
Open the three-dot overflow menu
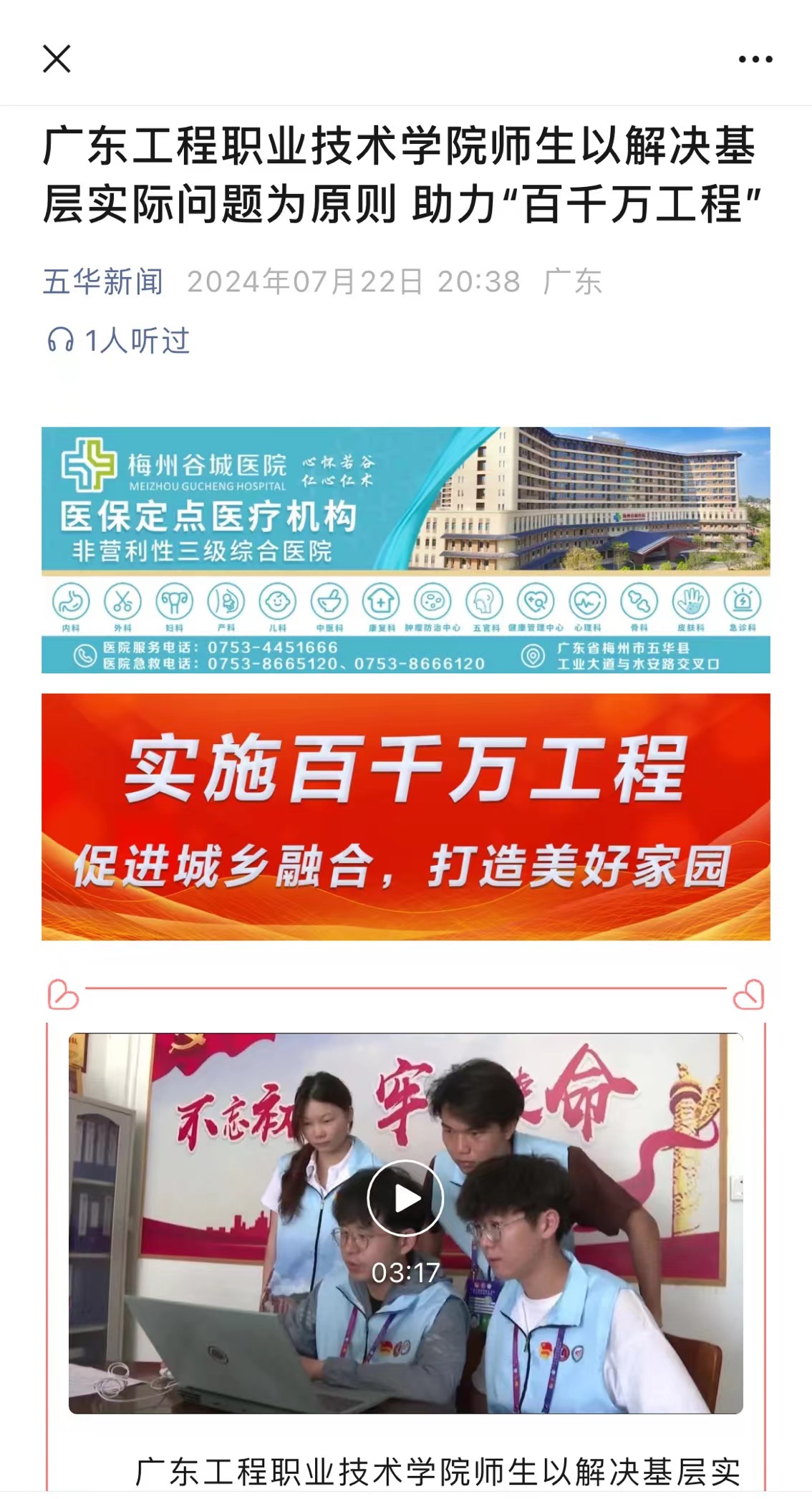[x=755, y=59]
